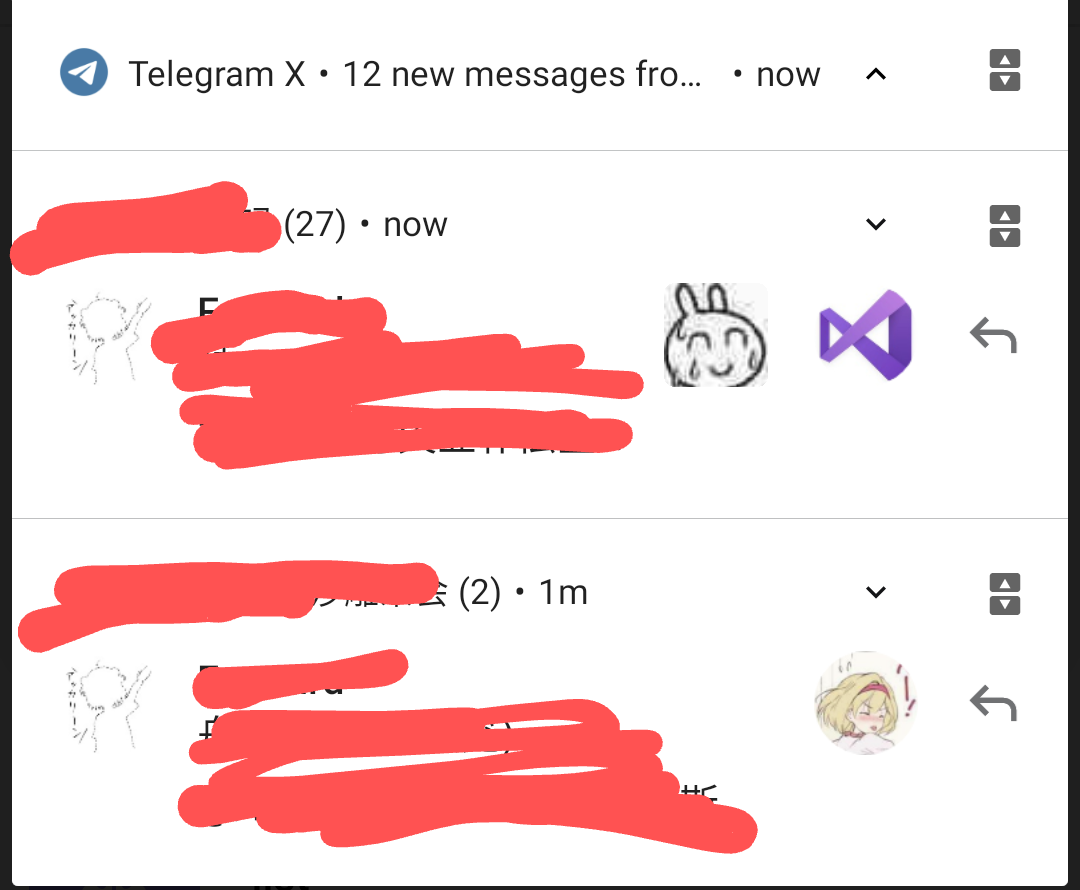This screenshot has width=1080, height=890.
Task: Tap the up-down icon beside Telegram X header
Action: [1004, 71]
